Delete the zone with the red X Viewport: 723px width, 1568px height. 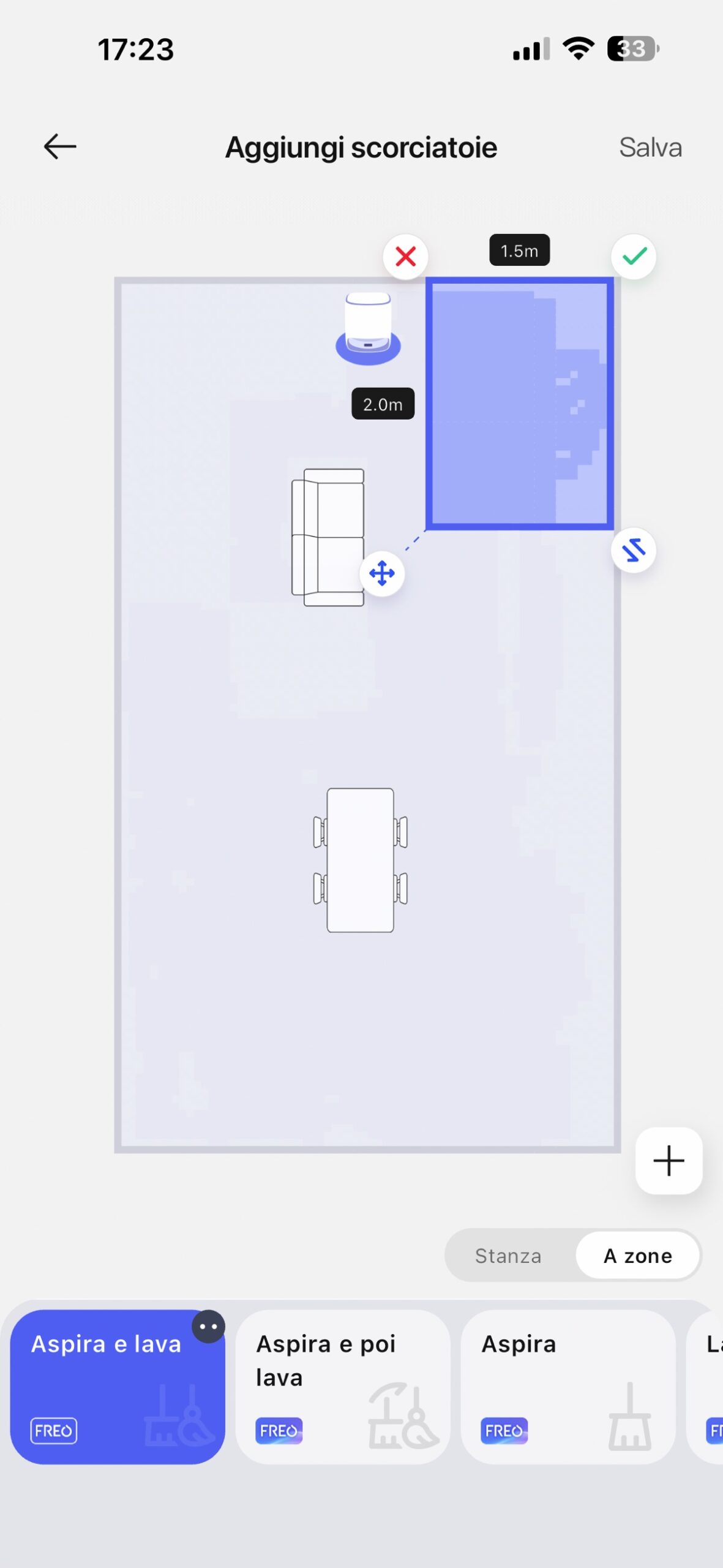(x=405, y=257)
